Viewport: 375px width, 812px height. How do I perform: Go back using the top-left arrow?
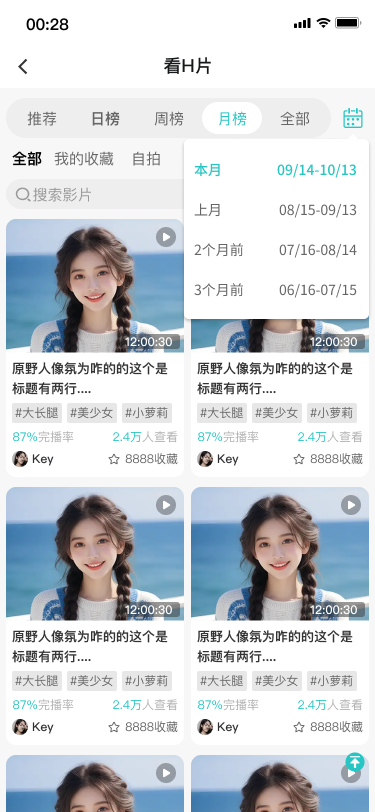[23, 66]
